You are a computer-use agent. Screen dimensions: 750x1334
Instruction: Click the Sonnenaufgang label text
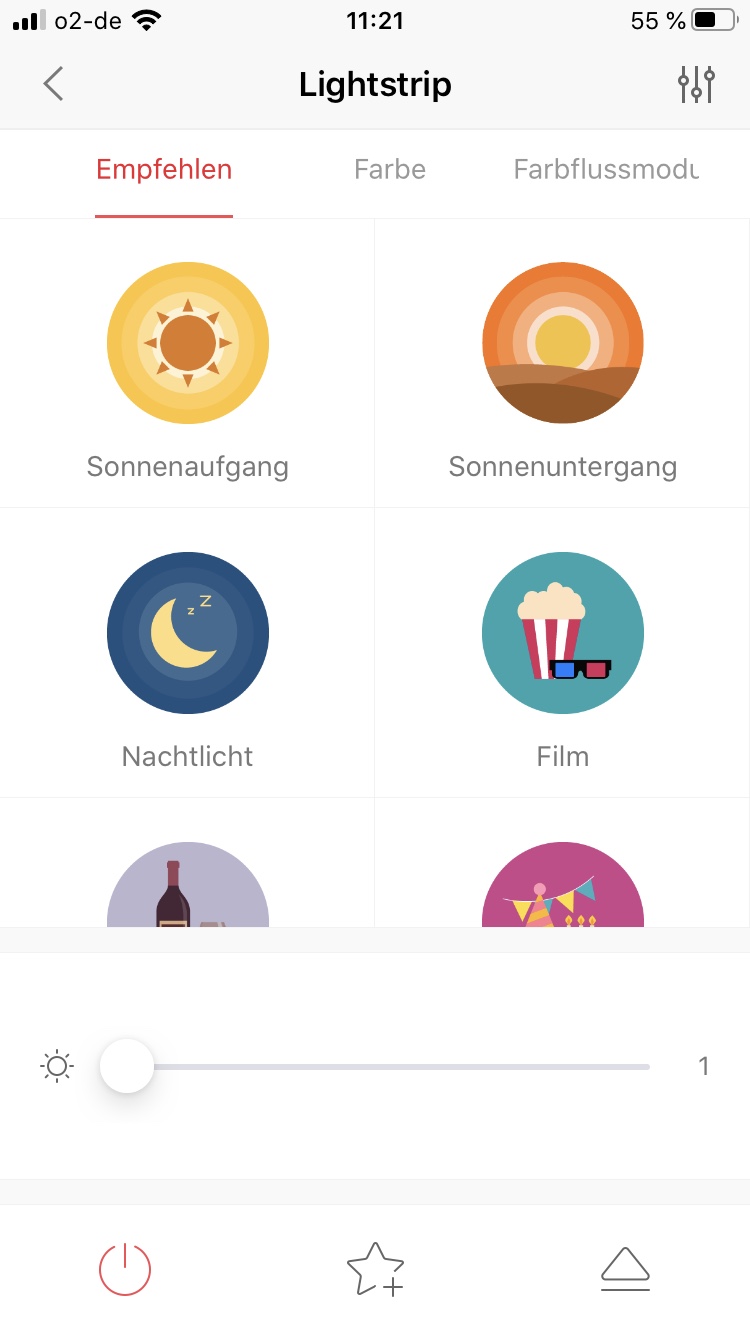[x=187, y=466]
